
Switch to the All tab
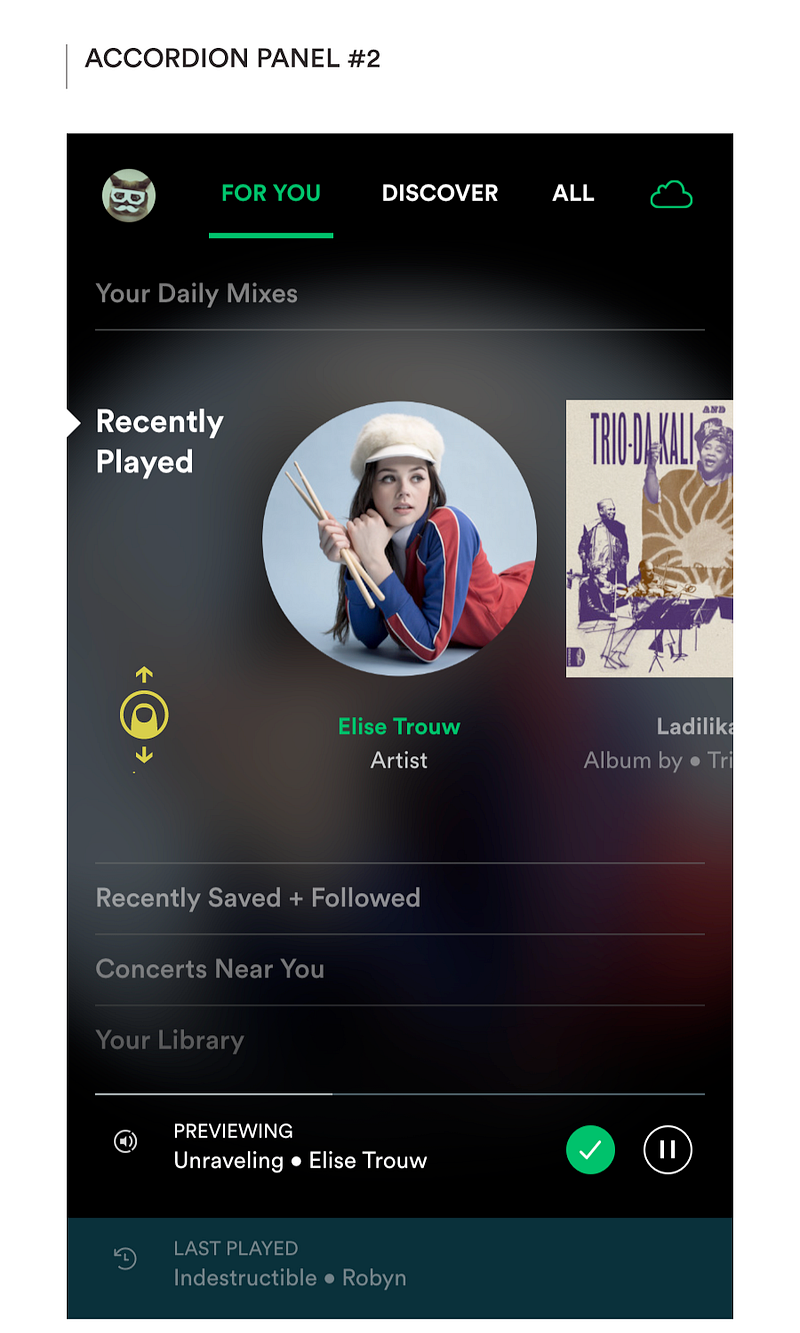point(573,193)
